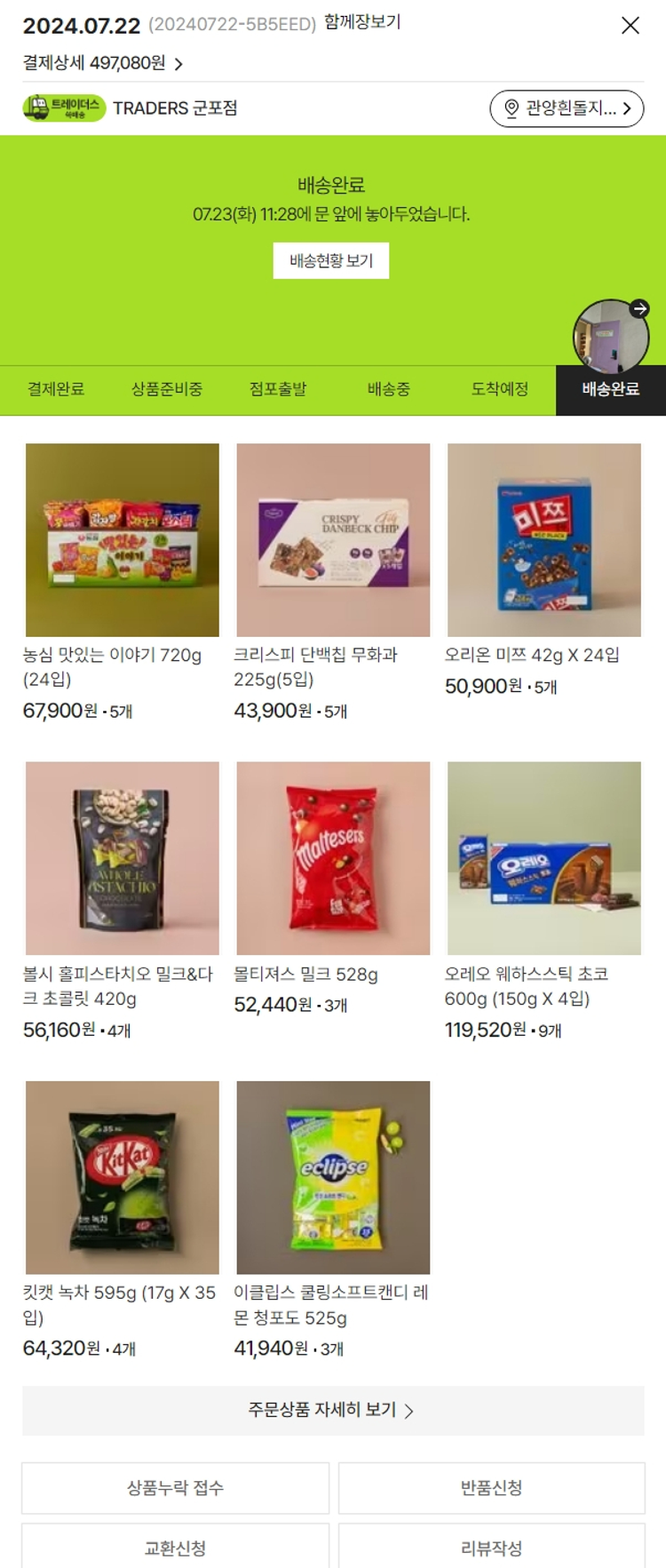666x1568 pixels.
Task: Open 오리온 미쯔 42g X 24입 product
Action: (x=543, y=540)
